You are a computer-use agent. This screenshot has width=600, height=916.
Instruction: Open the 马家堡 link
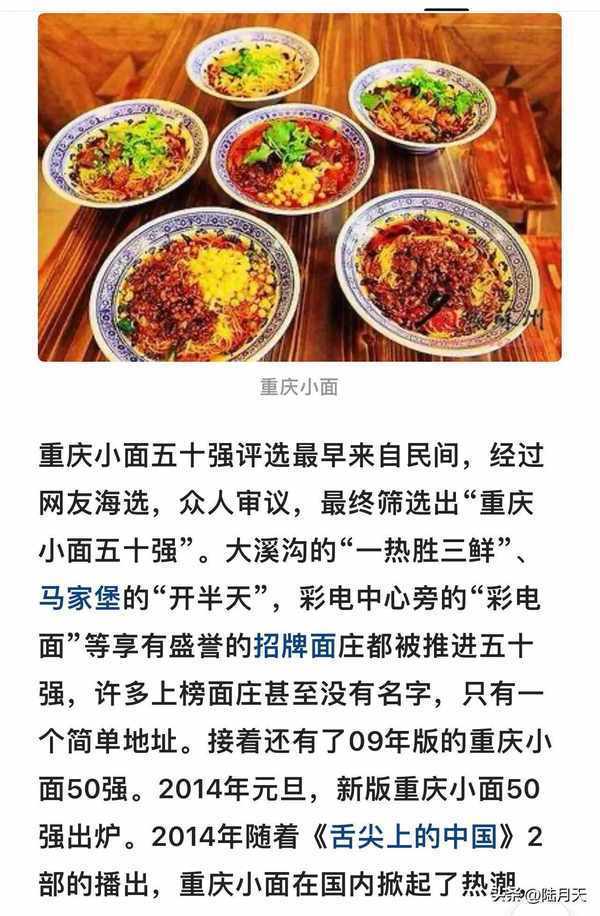point(79,599)
